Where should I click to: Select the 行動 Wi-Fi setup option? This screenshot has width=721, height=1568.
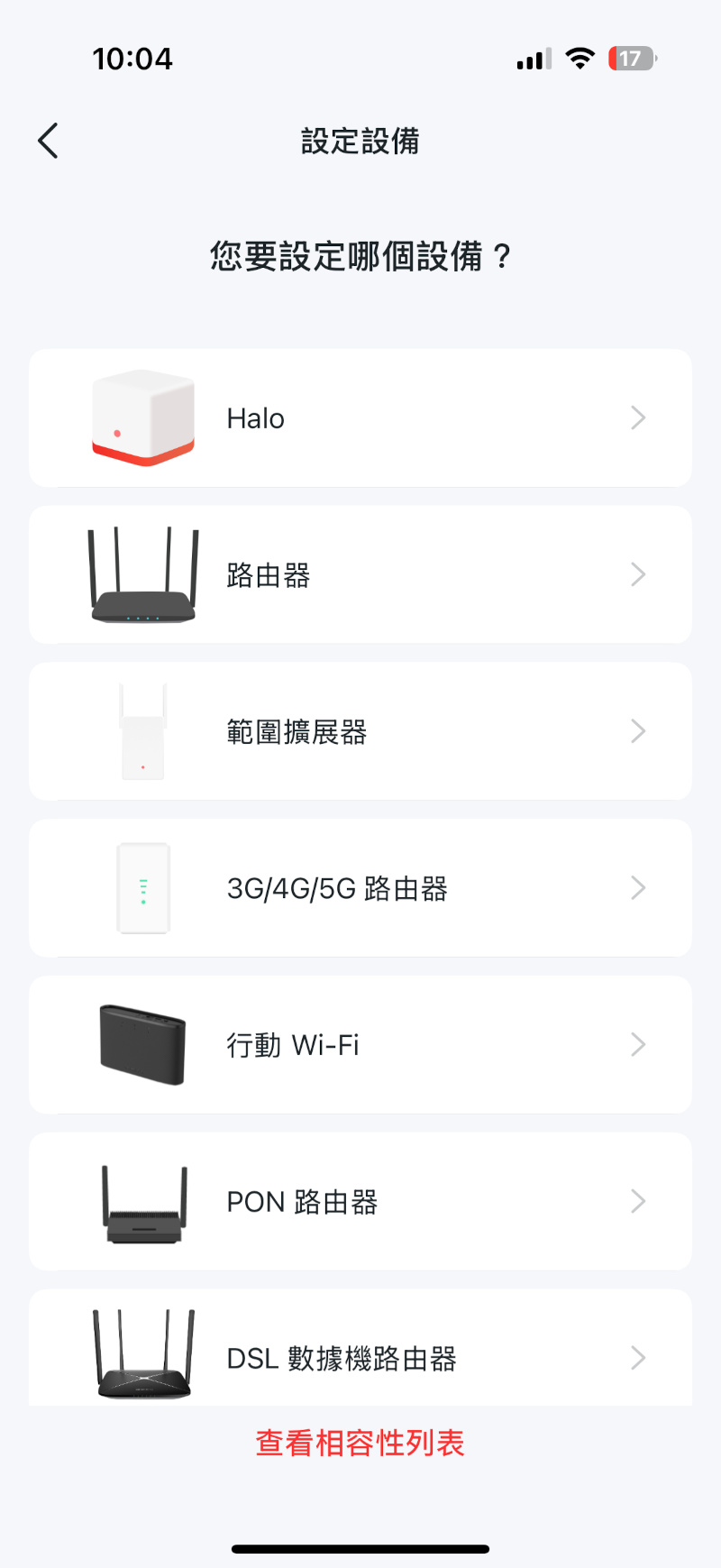360,1044
